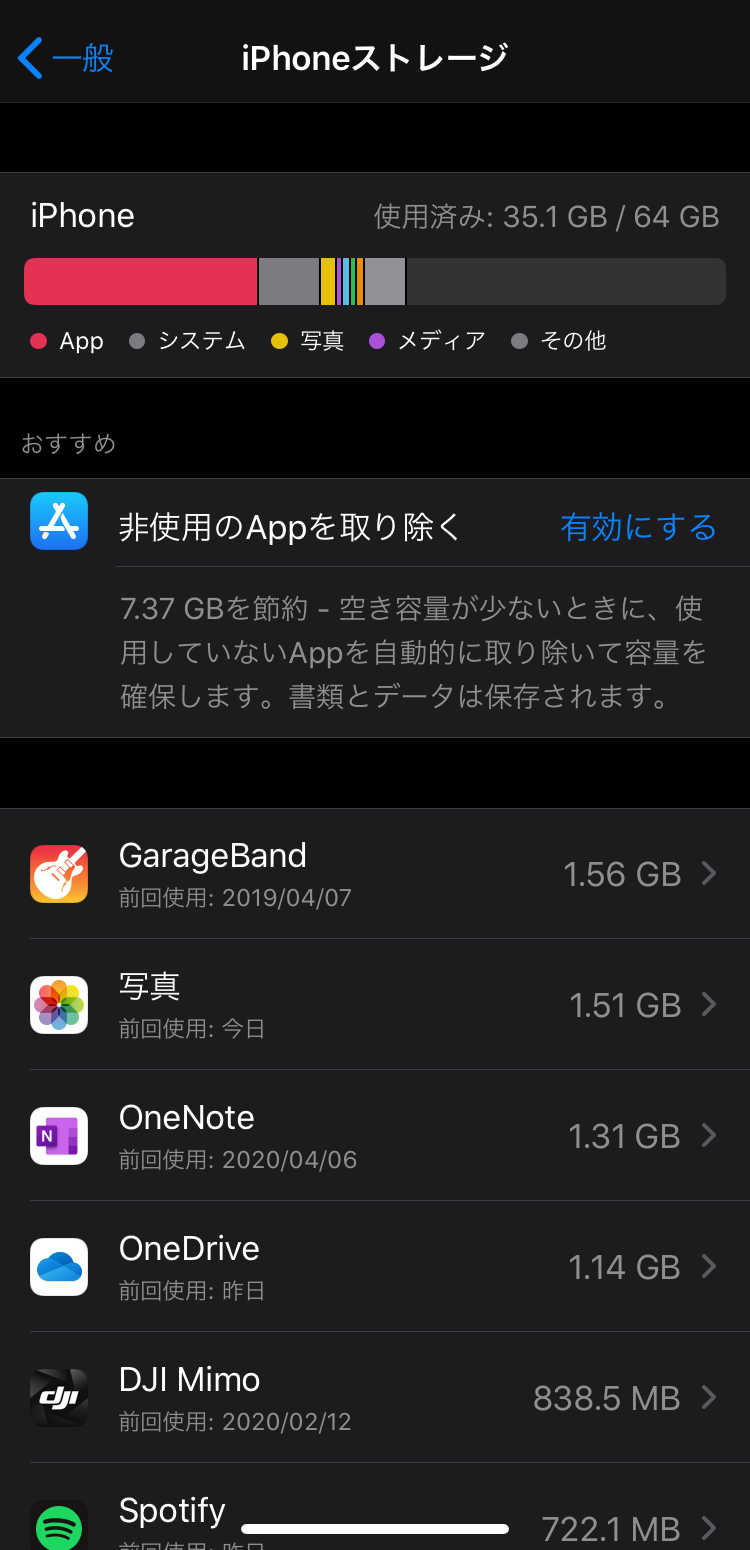The height and width of the screenshot is (1550, 750).
Task: Return to 一般 settings screen
Action: (x=60, y=57)
